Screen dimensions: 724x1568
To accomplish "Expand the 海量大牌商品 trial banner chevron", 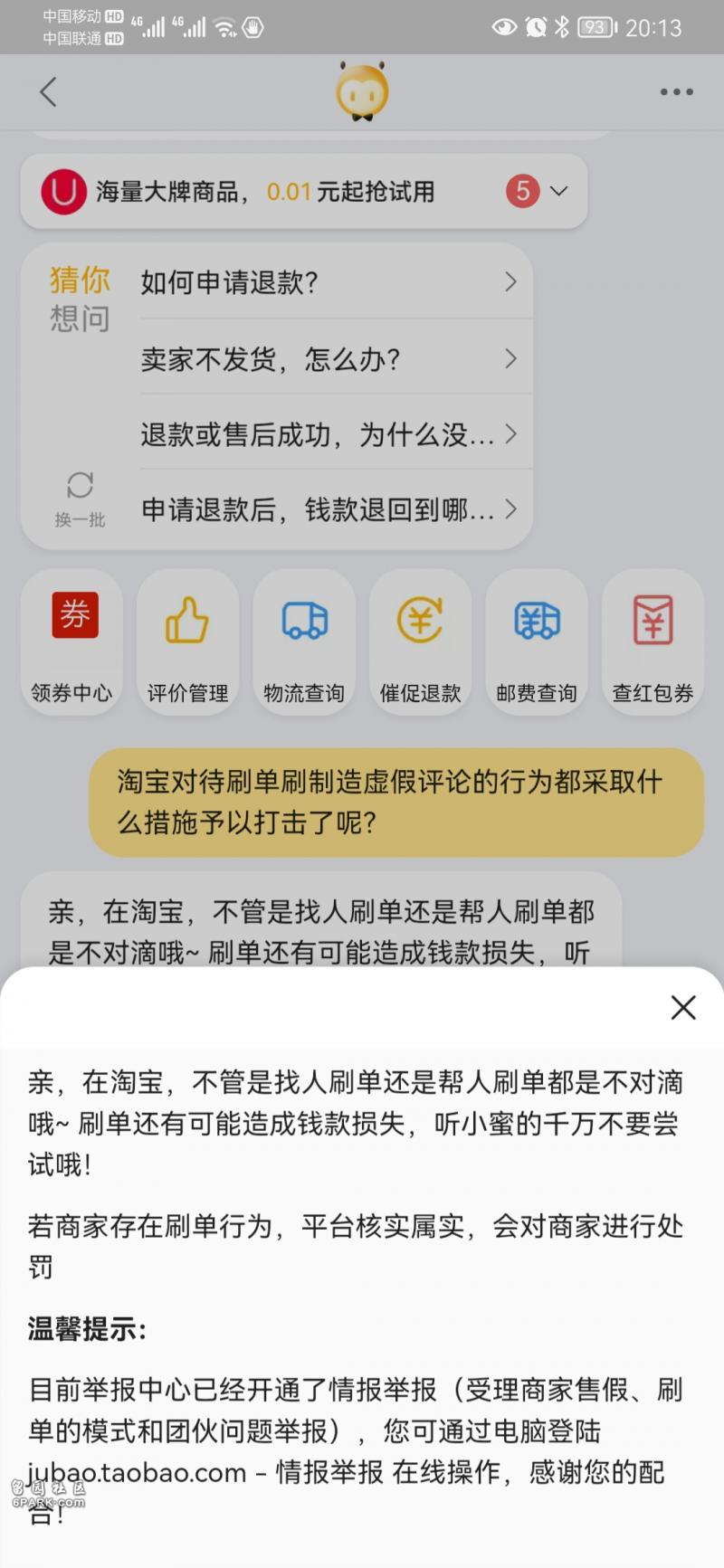I will click(559, 191).
